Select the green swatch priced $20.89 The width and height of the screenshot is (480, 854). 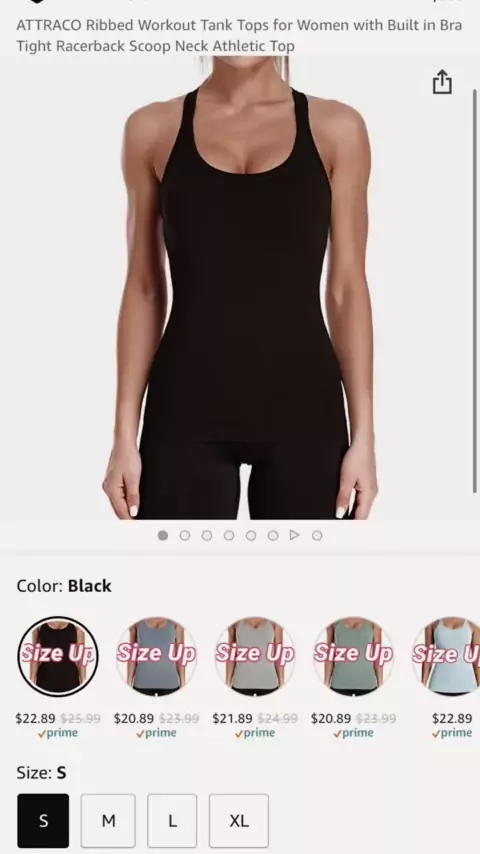(x=353, y=656)
